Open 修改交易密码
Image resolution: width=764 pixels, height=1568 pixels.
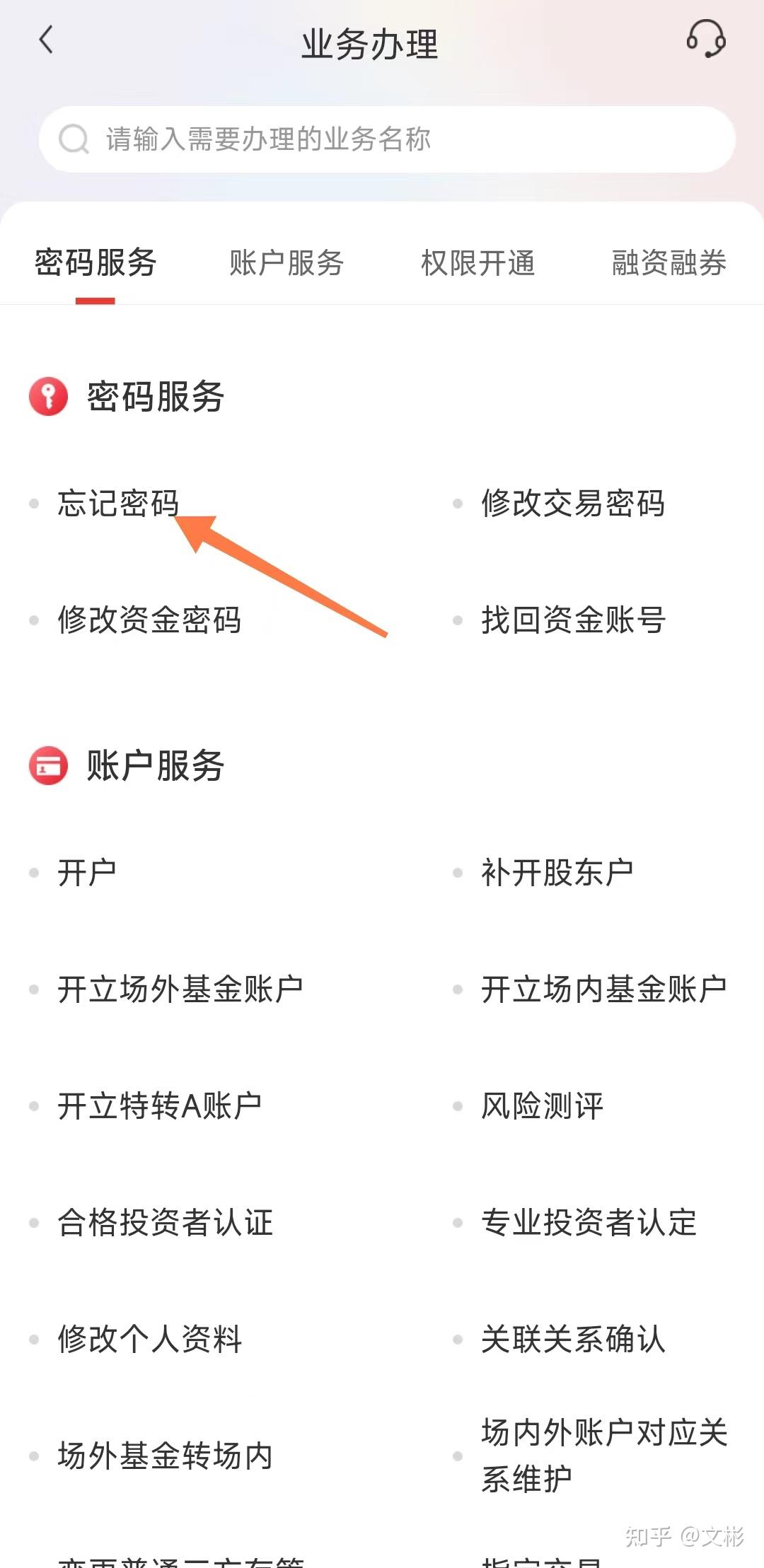coord(573,504)
